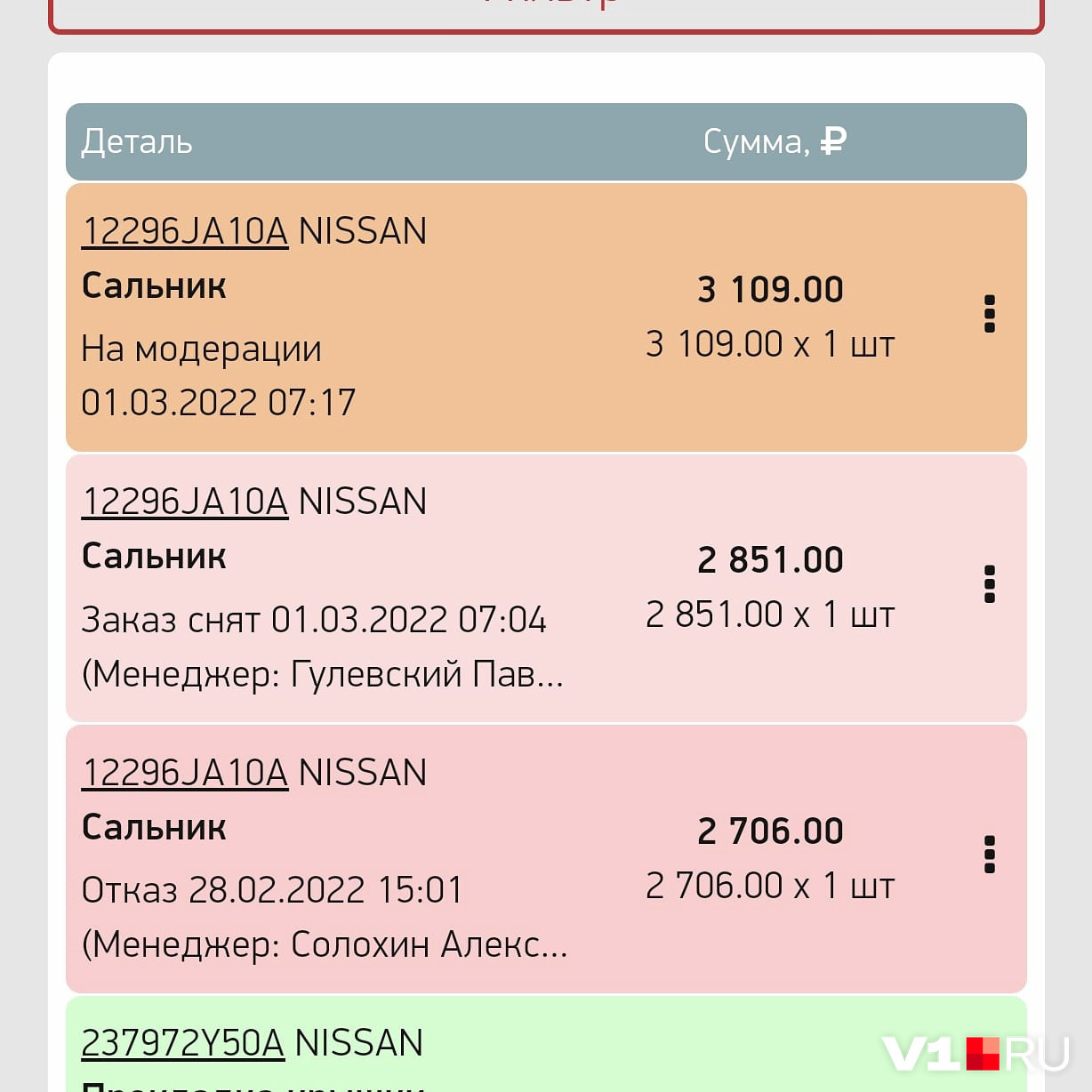Screen dimensions: 1092x1092
Task: Open part link 12296JA10A in the Заказ снят order
Action: coord(185,502)
